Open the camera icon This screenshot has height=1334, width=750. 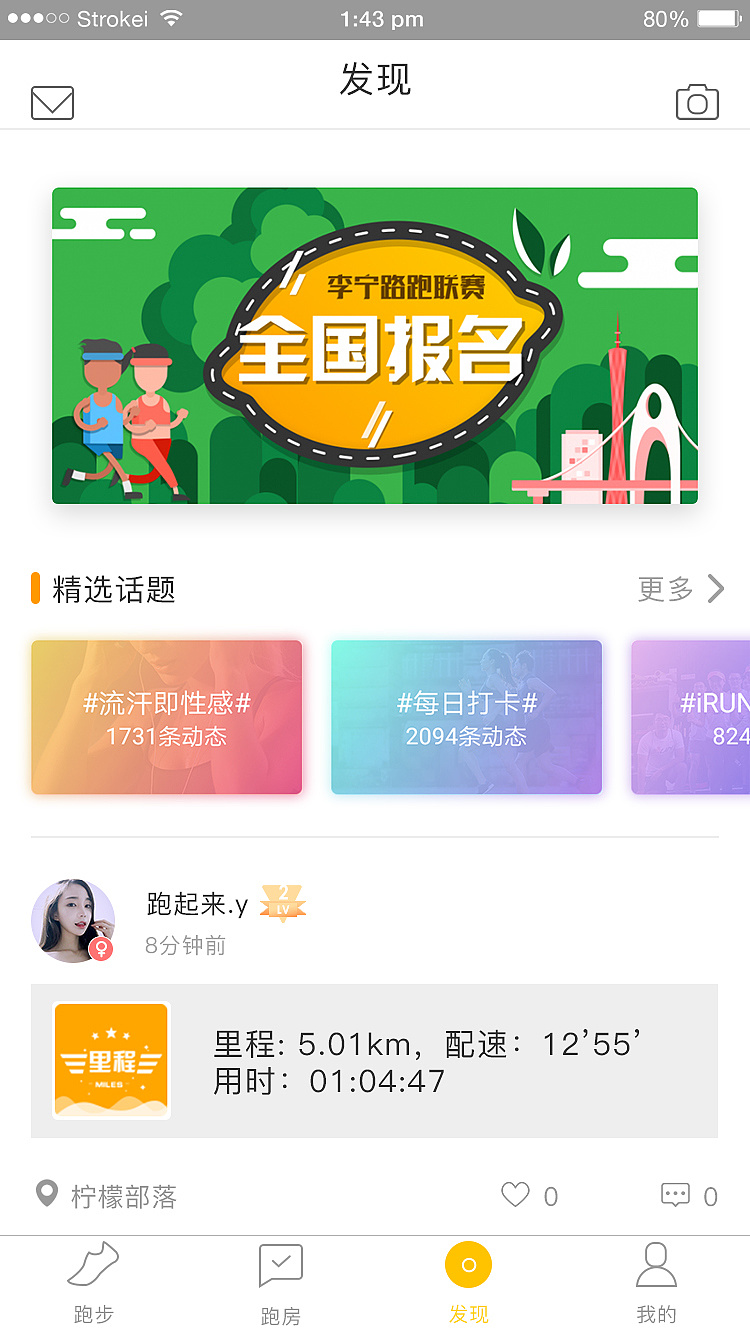[697, 103]
